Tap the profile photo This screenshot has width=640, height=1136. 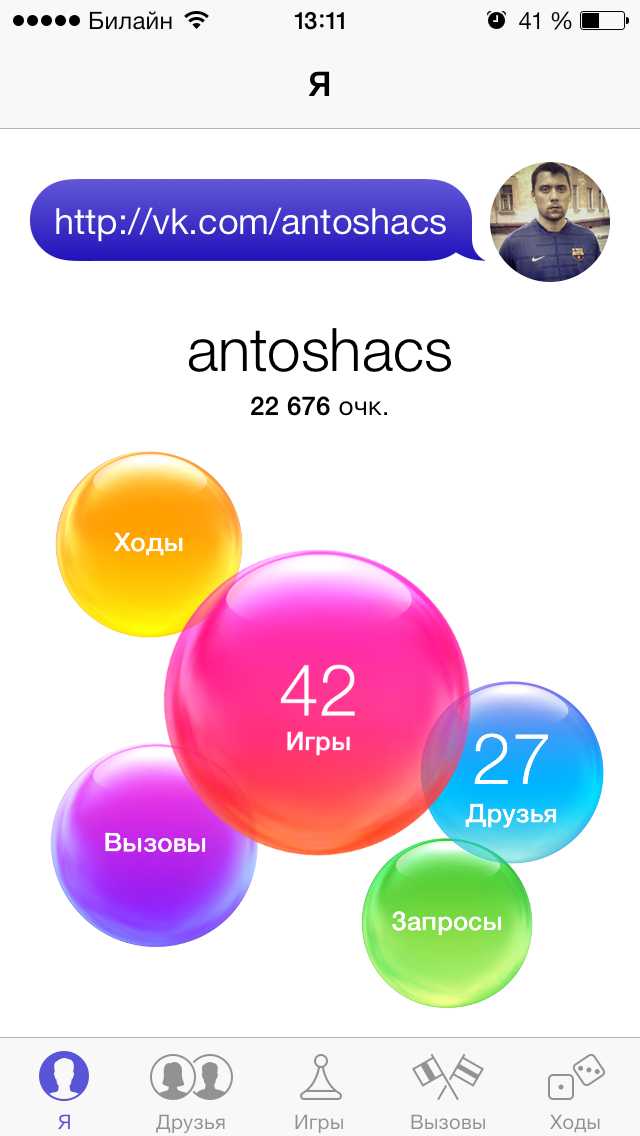click(549, 221)
